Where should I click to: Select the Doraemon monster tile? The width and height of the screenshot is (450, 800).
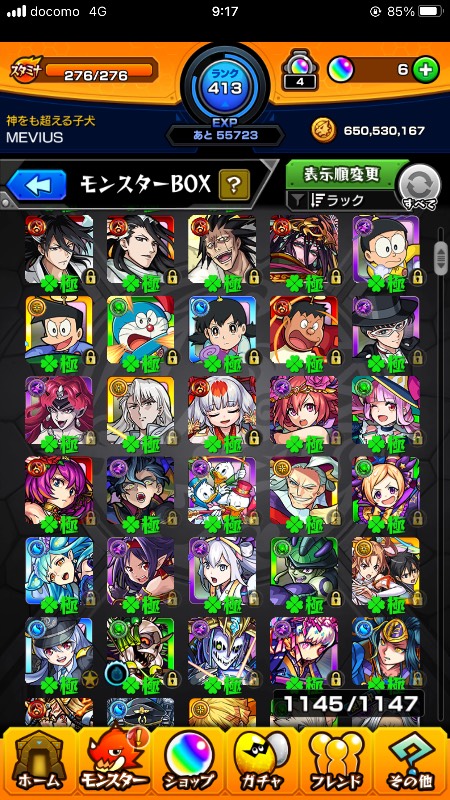click(x=141, y=331)
